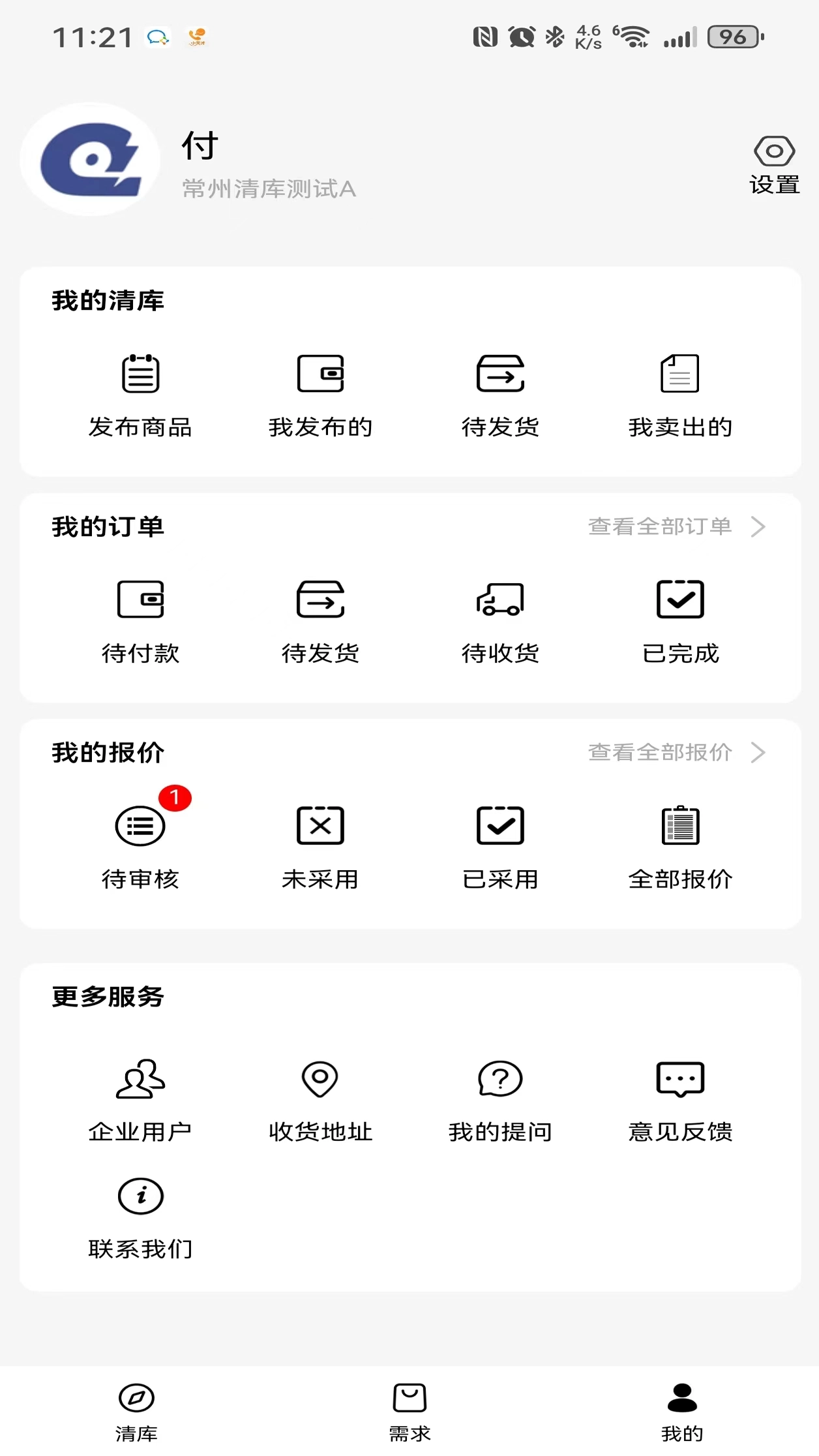
Task: Open 已完成 completed orders
Action: pyautogui.click(x=681, y=616)
